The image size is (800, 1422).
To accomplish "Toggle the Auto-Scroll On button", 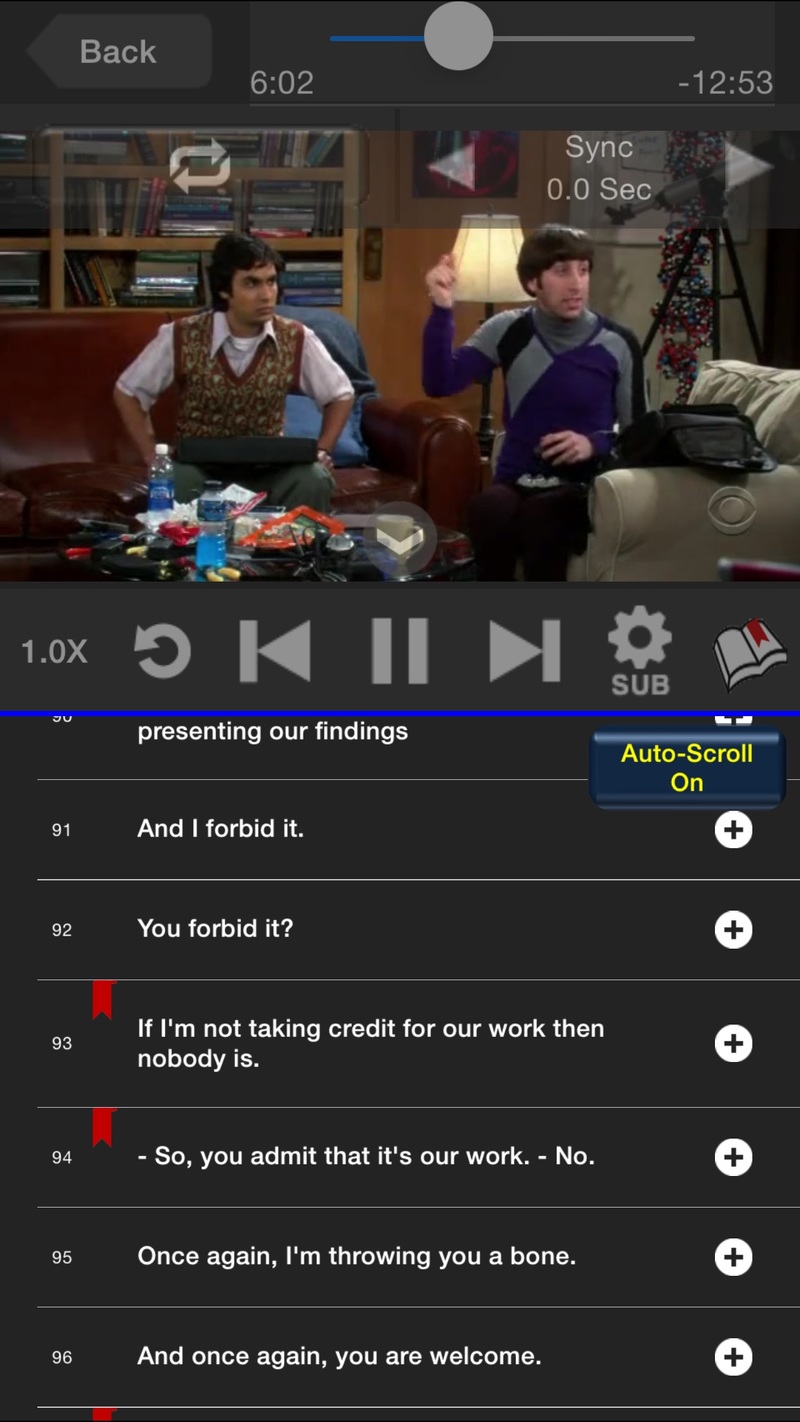I will (x=686, y=768).
